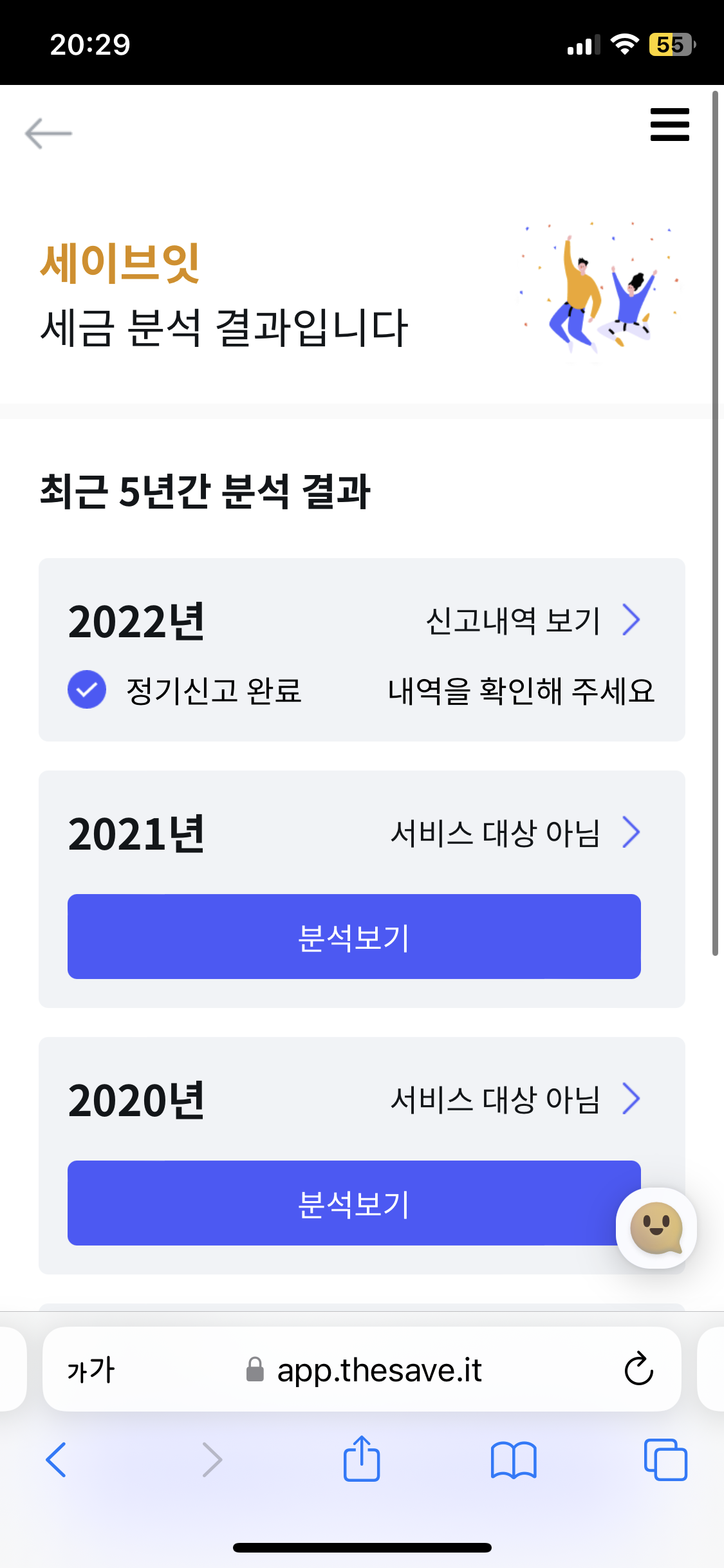Open Safari bookmarks
Image resolution: width=724 pixels, height=1568 pixels.
pyautogui.click(x=513, y=1460)
